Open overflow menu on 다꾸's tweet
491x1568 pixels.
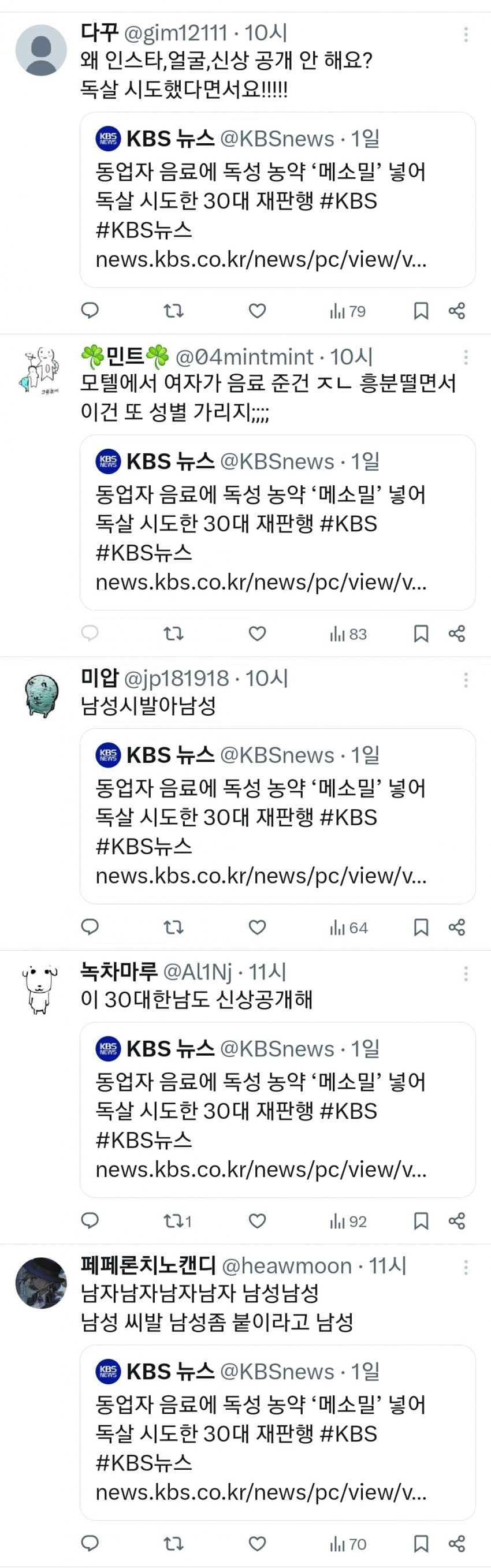[466, 34]
